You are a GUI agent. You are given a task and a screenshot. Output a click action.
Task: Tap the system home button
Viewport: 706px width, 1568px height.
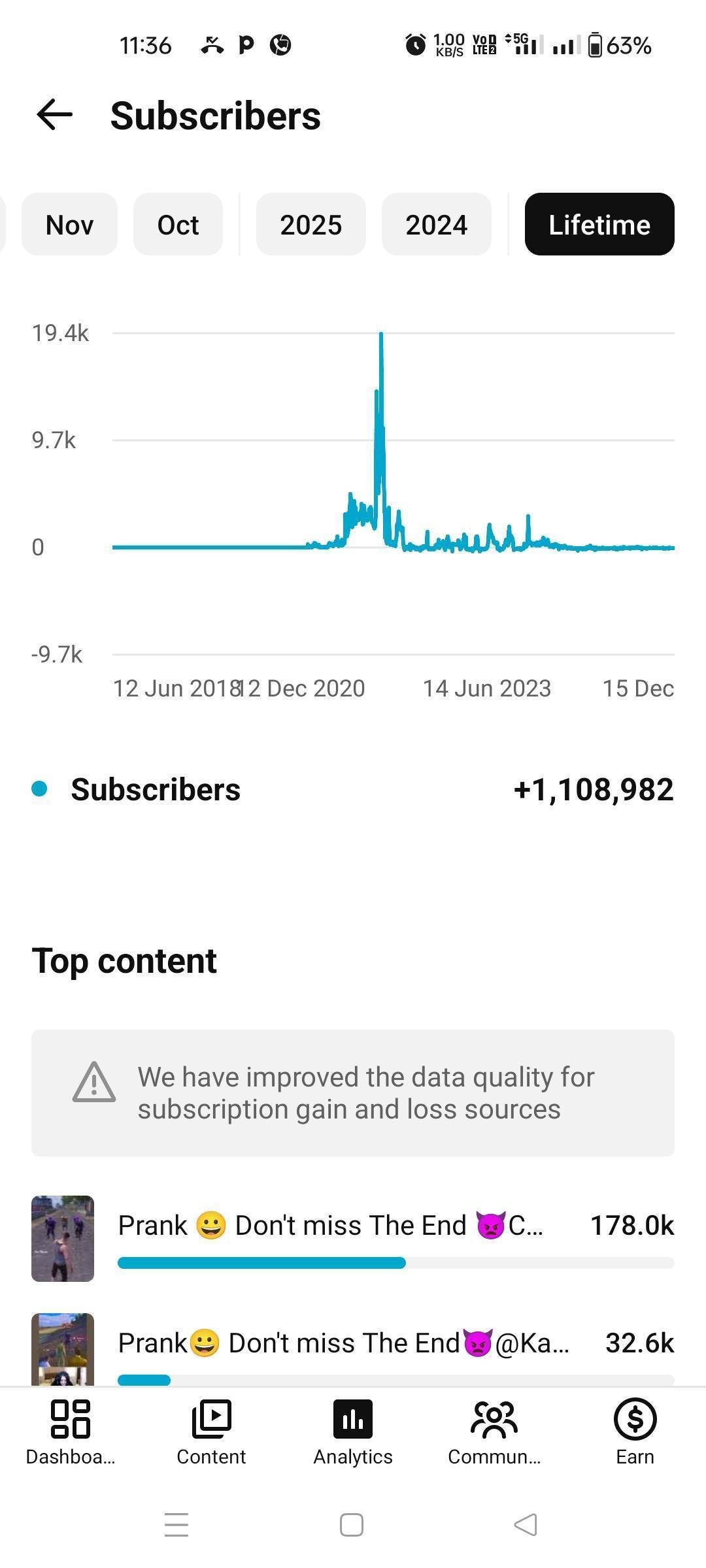pos(352,1525)
